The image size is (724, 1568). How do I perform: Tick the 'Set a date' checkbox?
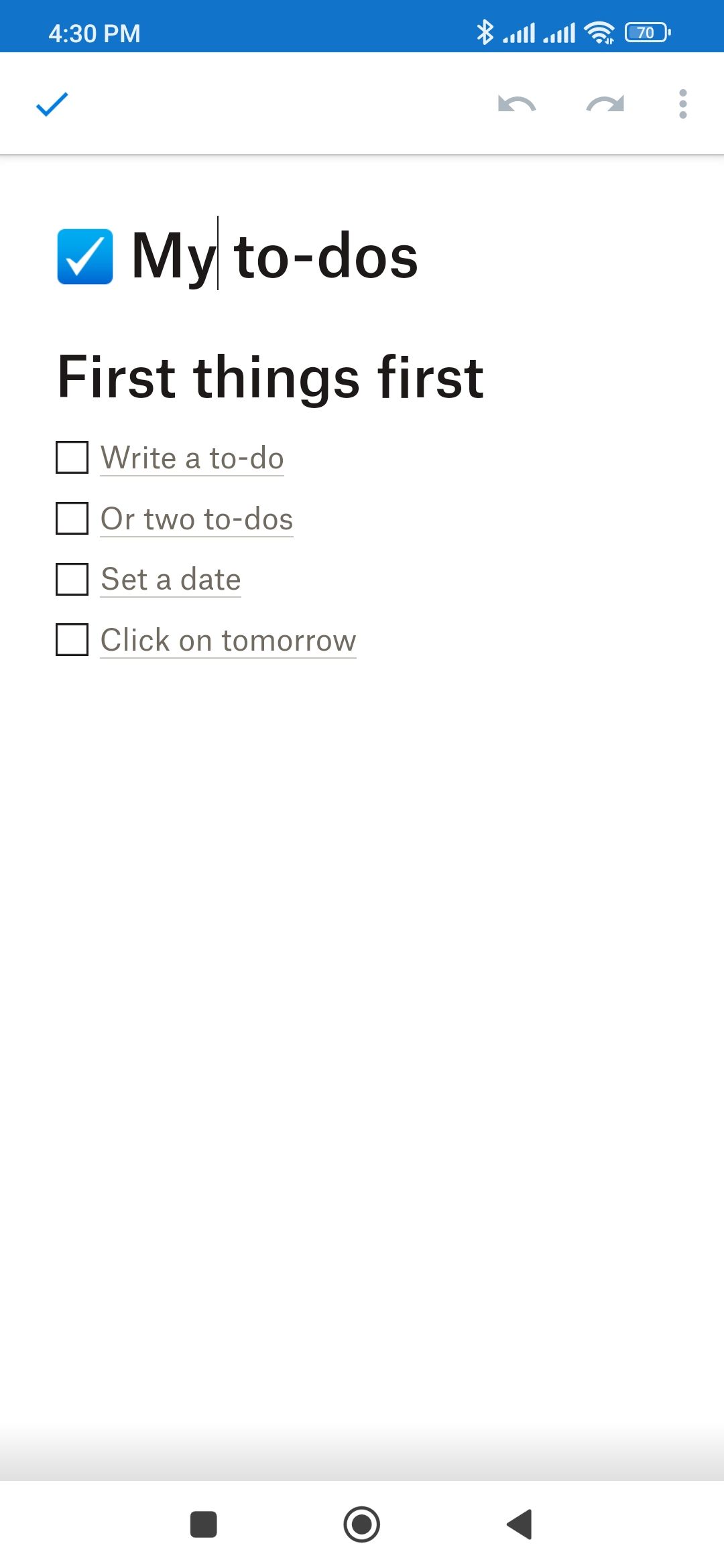72,579
